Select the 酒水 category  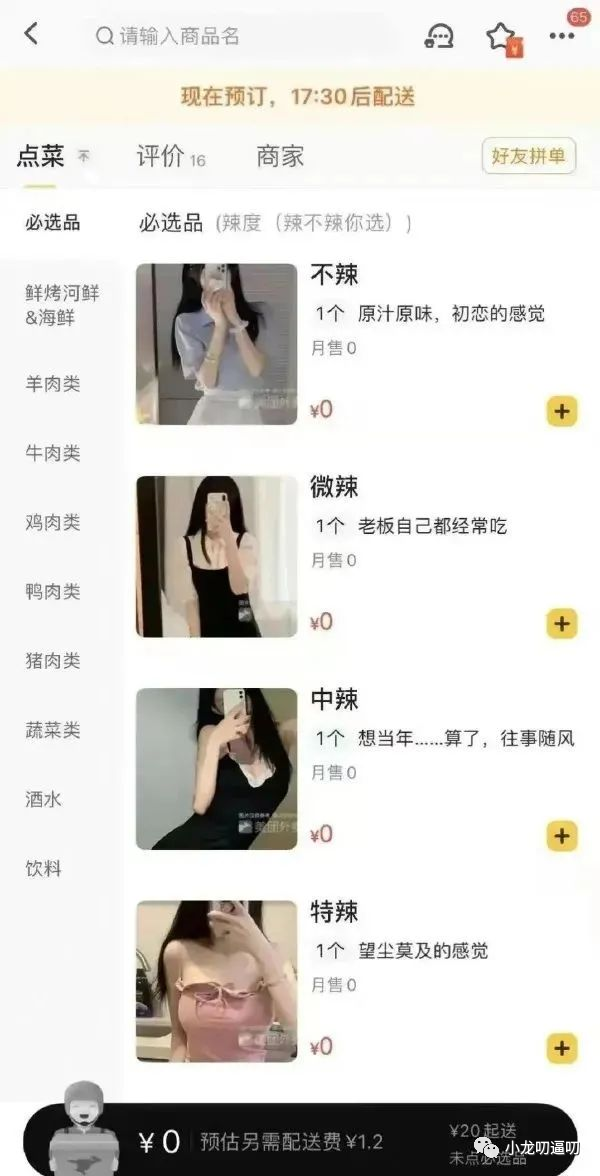44,800
